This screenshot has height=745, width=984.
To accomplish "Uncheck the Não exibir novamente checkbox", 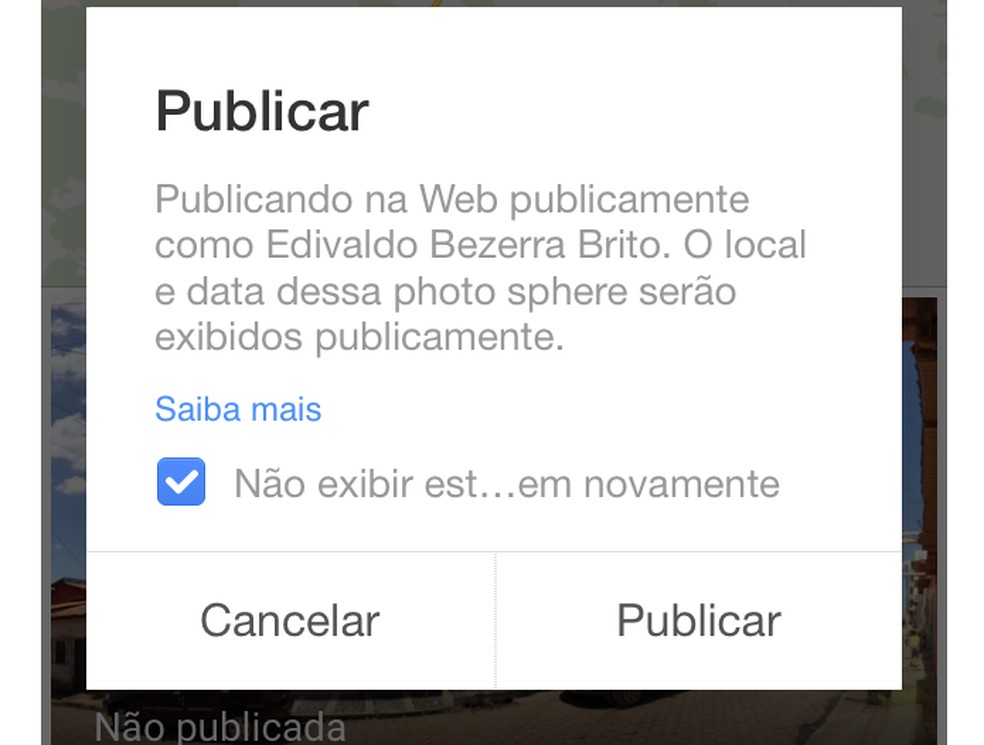I will [x=181, y=482].
